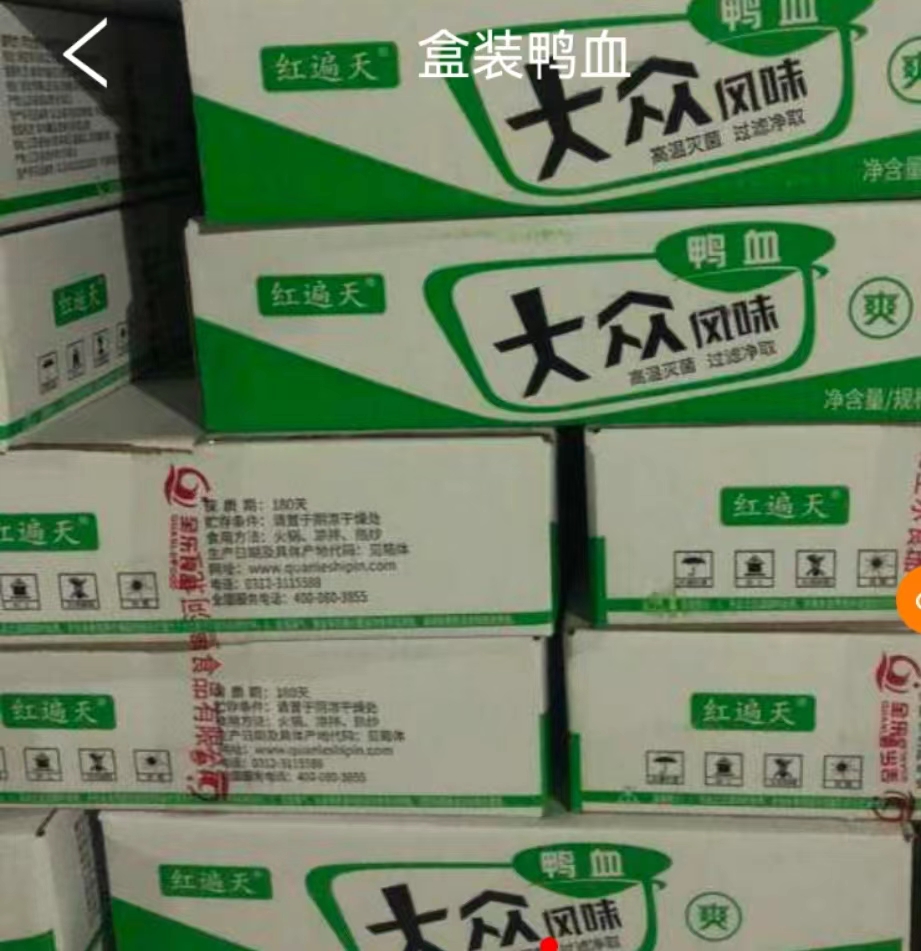Viewport: 921px width, 951px height.
Task: Go back from the 盒装鸭血 page
Action: point(85,53)
